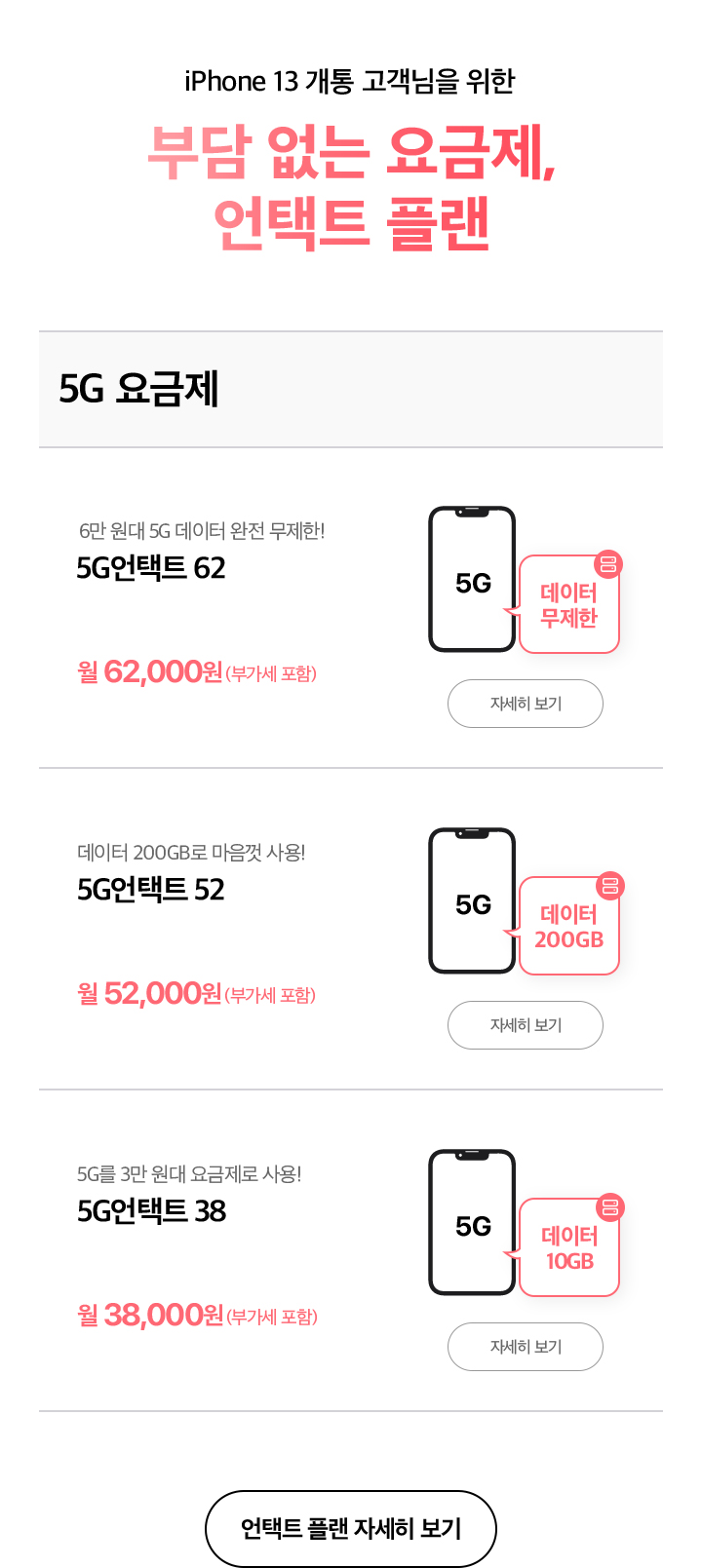View details for the 5G언택트 62 plan
702x1568 pixels.
(525, 704)
